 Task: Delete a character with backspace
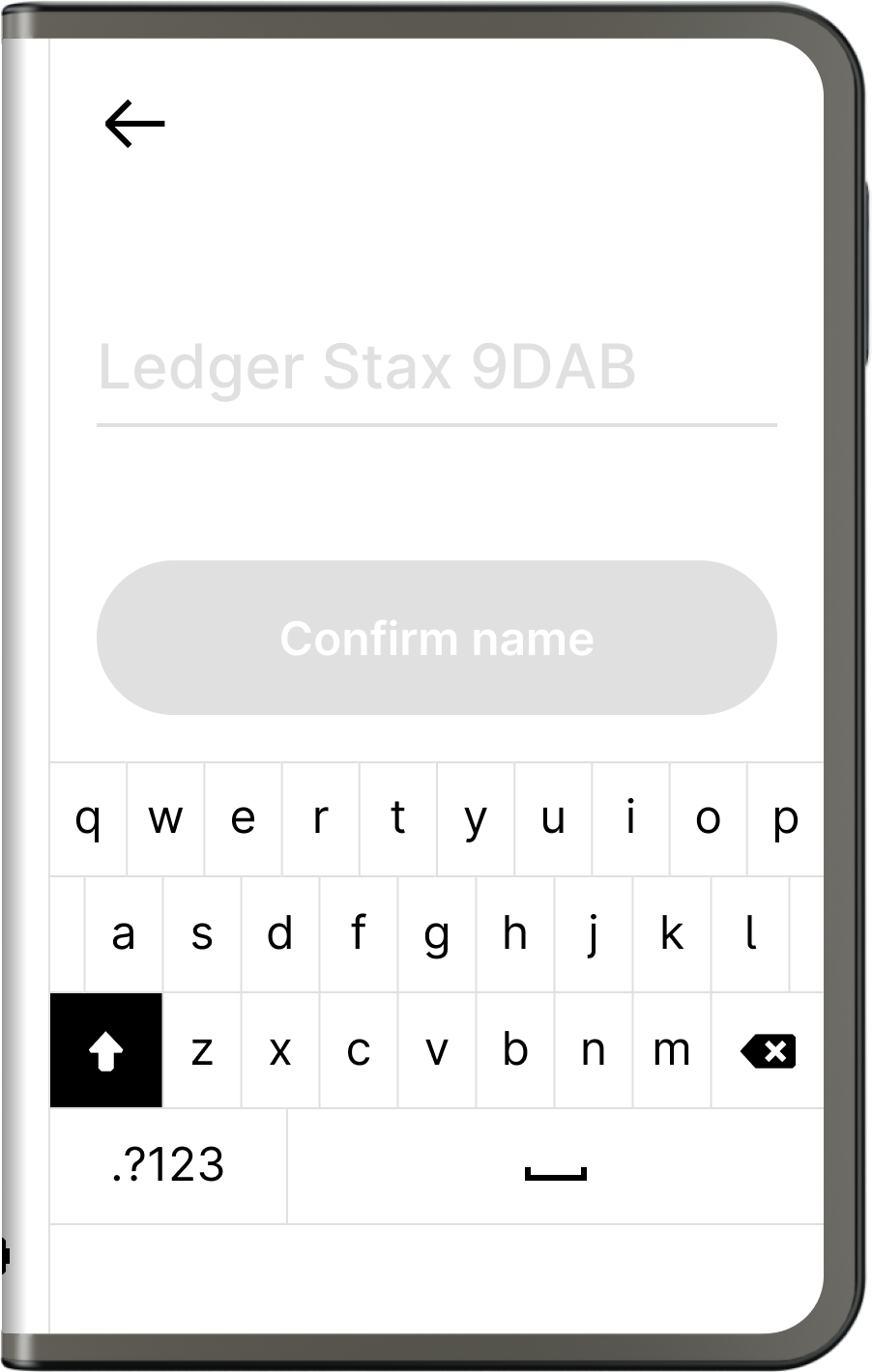(x=769, y=1050)
